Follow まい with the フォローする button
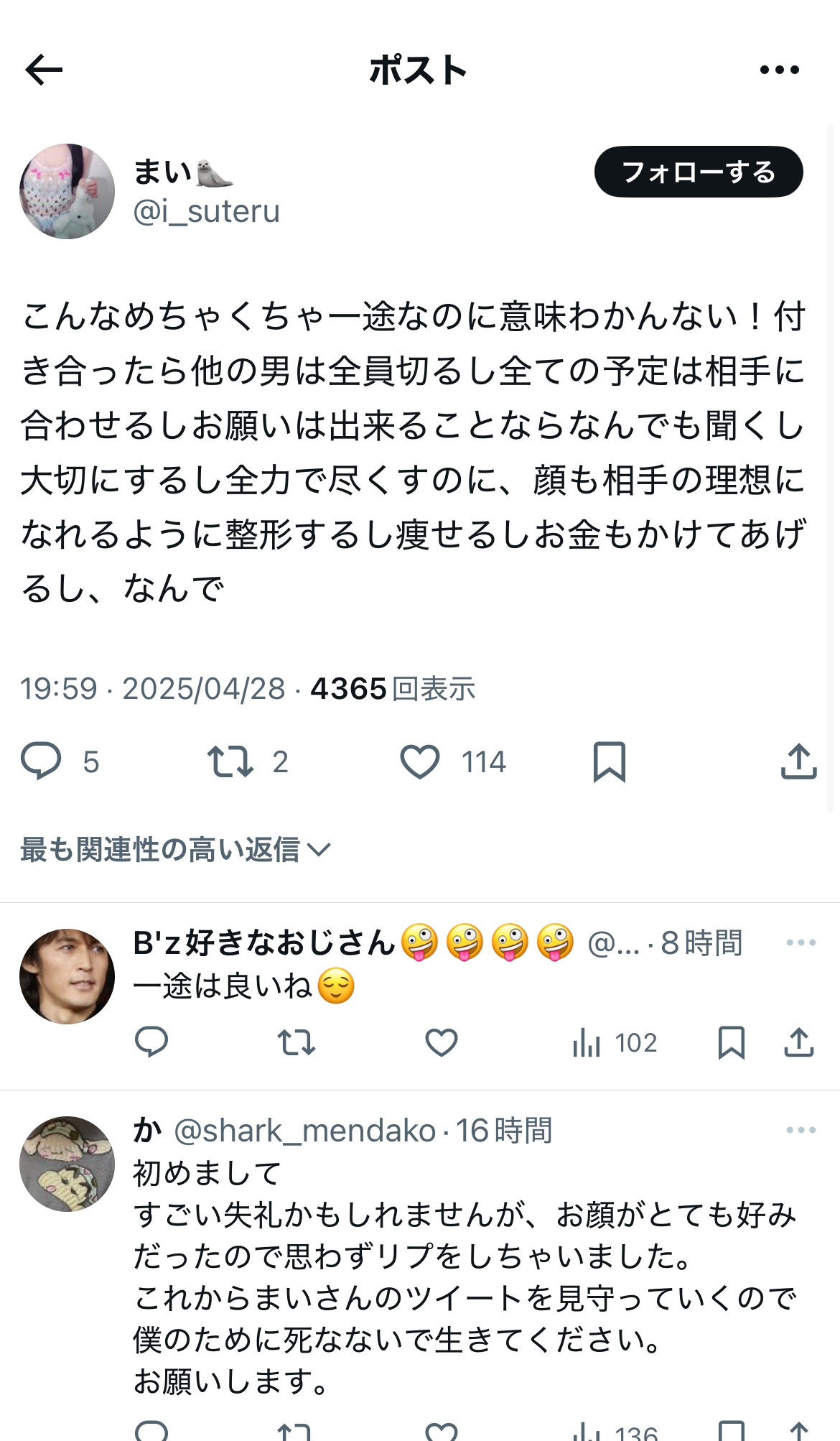Viewport: 840px width, 1441px height. coord(698,172)
